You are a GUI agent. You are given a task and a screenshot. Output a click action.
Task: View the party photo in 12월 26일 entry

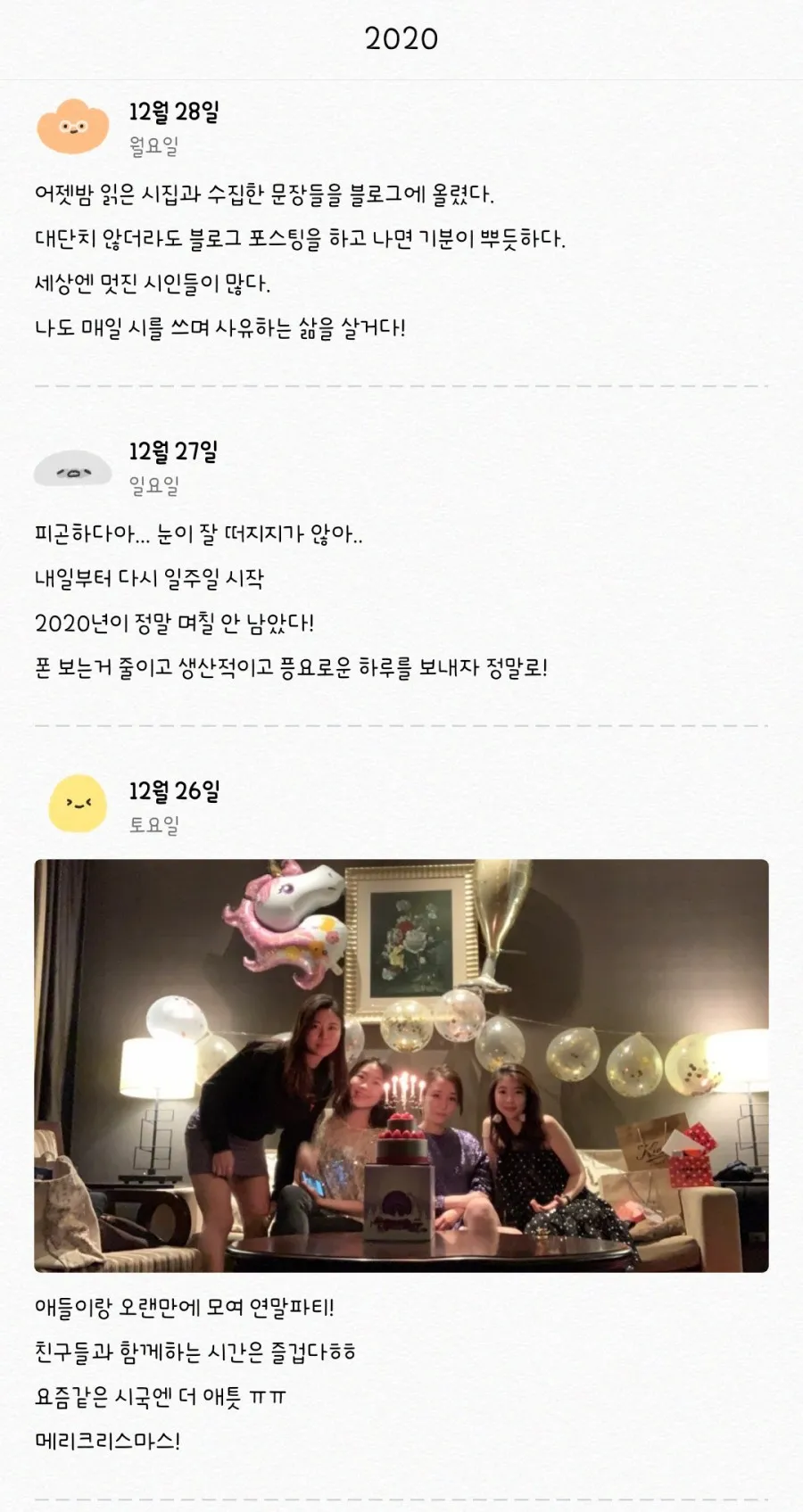(401, 1065)
